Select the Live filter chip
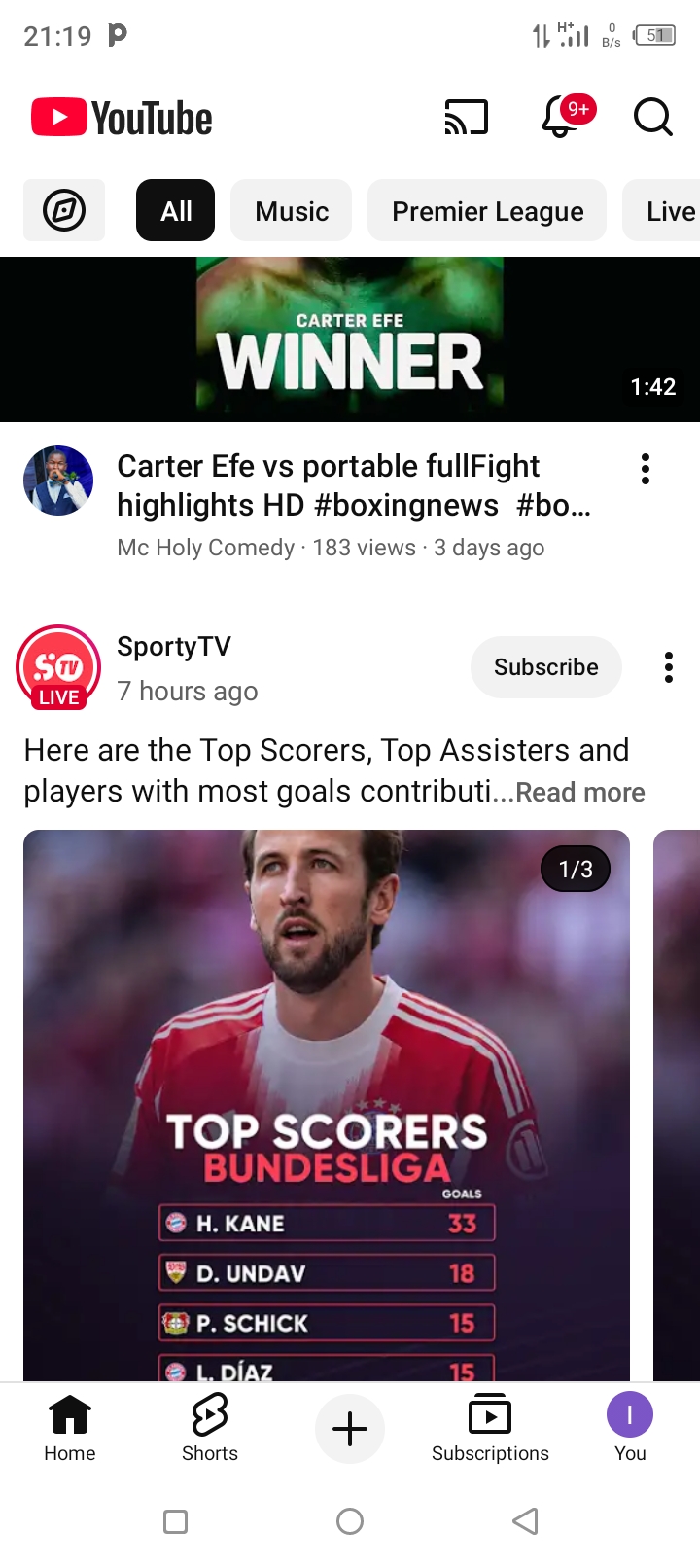Screen dimensions: 700x1568 (x=663, y=210)
